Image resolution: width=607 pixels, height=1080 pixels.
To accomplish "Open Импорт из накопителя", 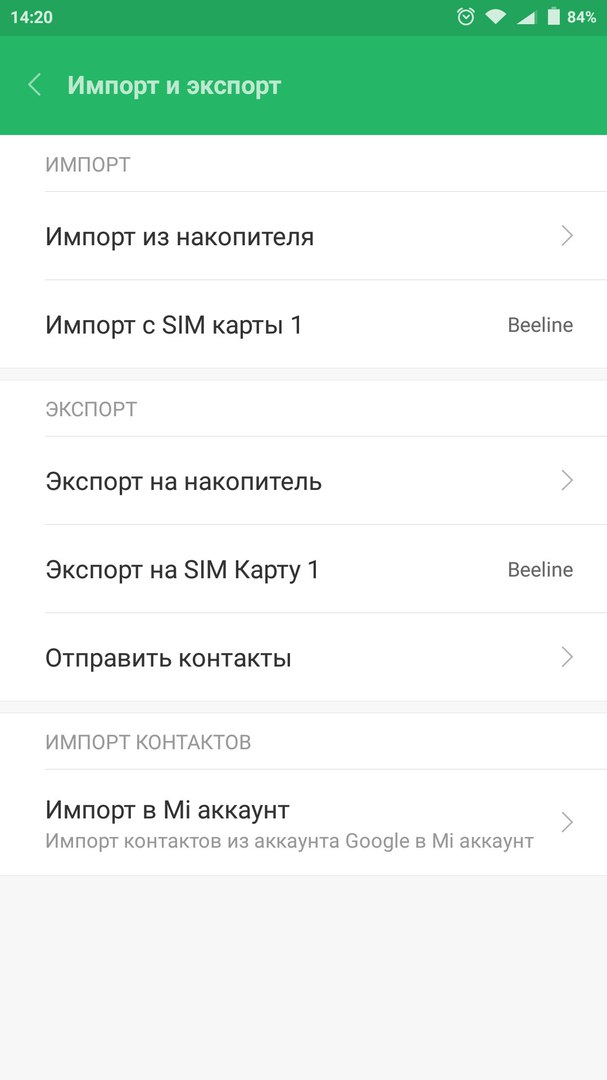I will [x=303, y=236].
